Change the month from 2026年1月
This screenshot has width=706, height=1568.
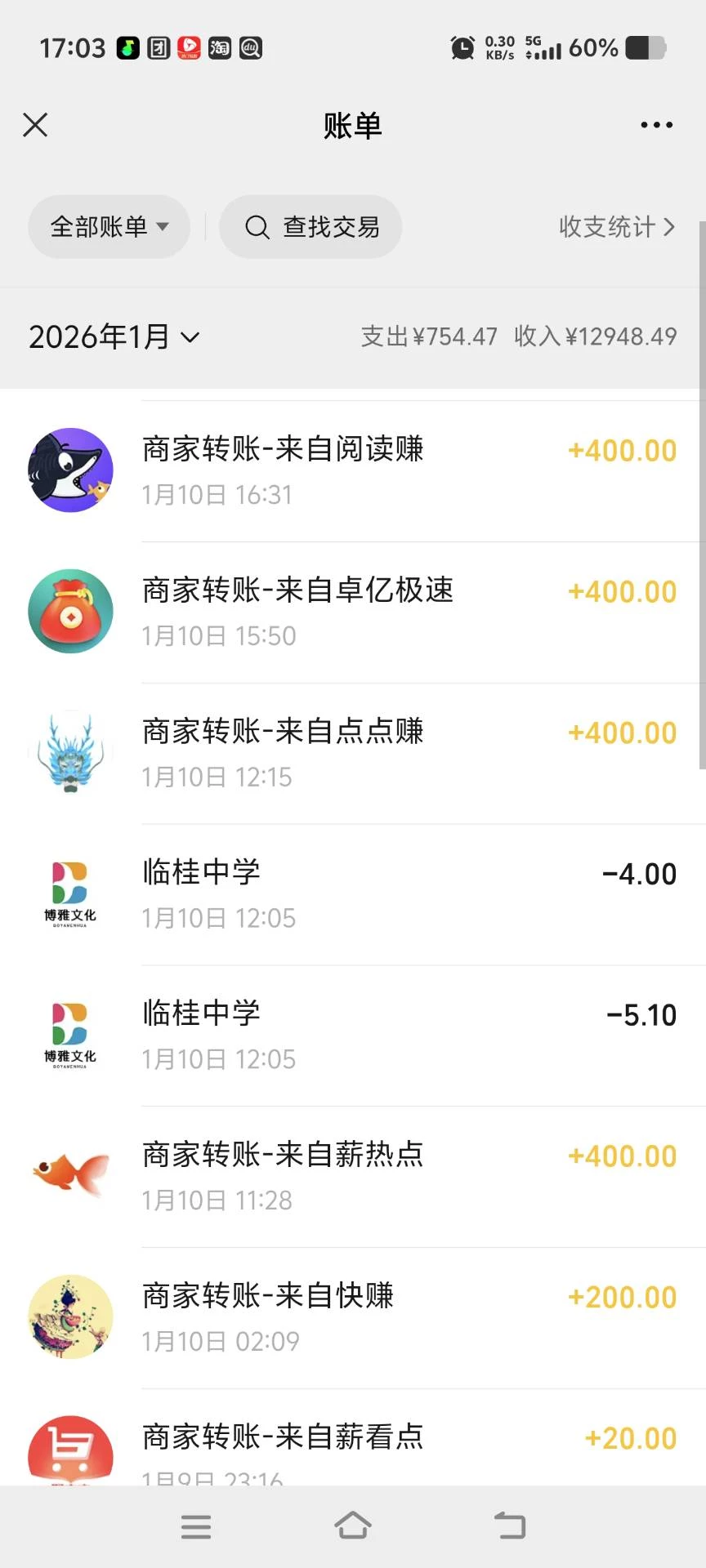click(114, 336)
